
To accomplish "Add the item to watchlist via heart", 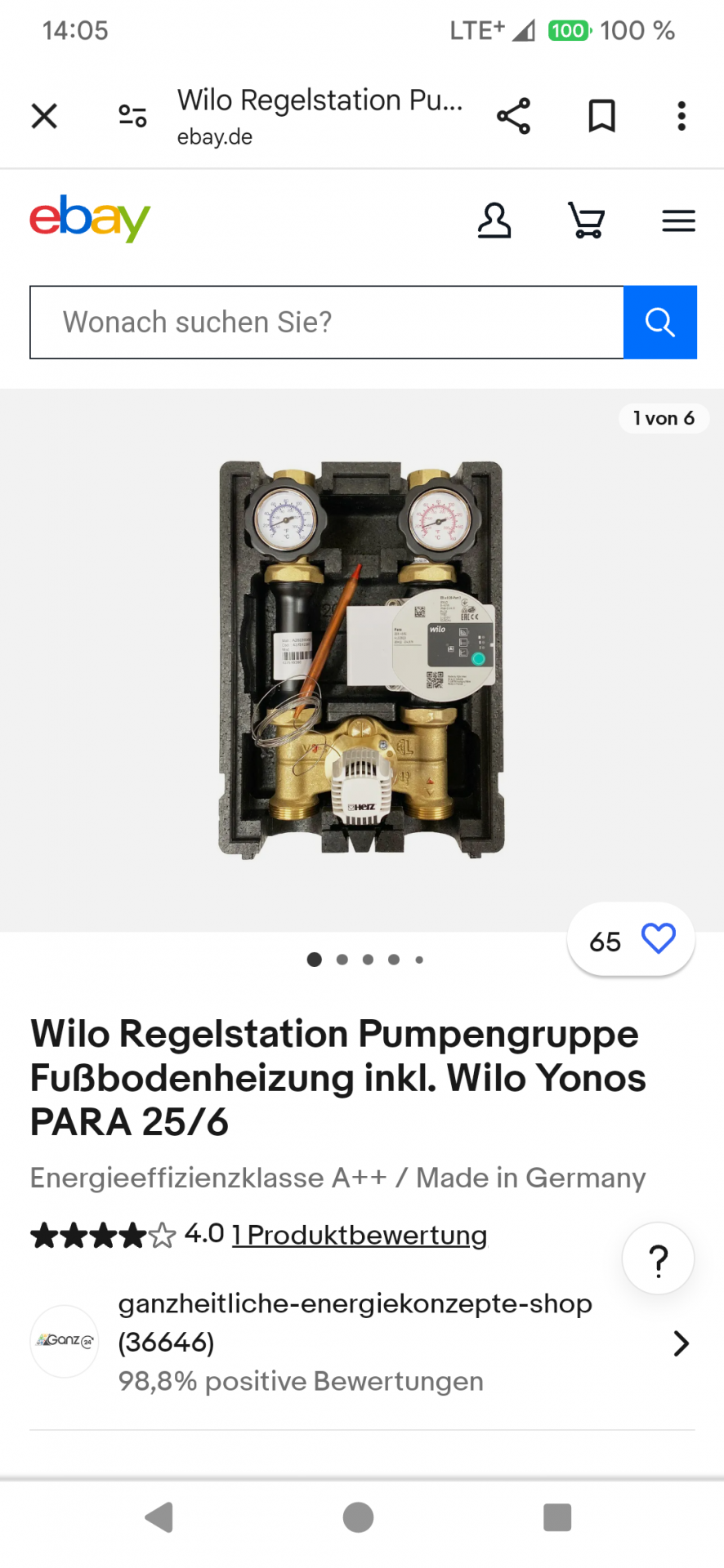I will tap(658, 938).
